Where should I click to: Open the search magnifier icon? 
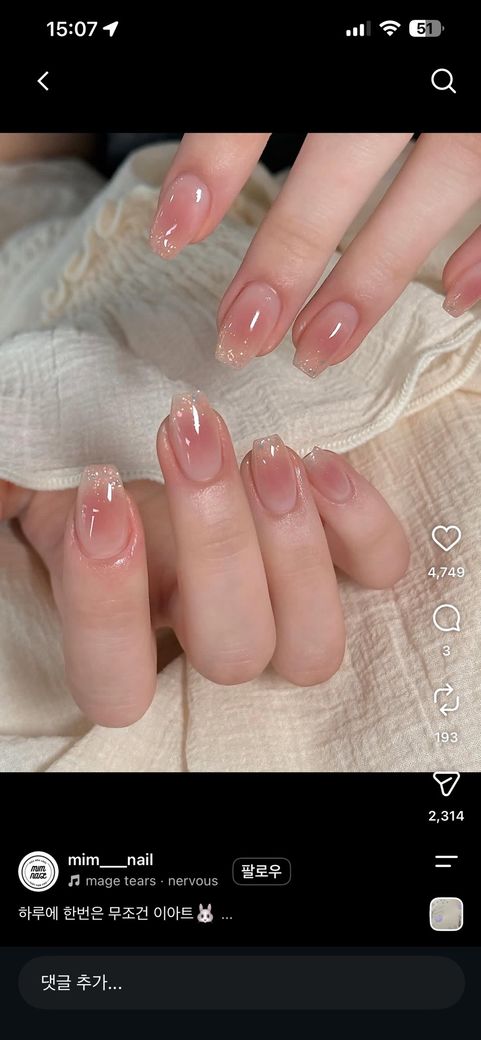[x=443, y=82]
